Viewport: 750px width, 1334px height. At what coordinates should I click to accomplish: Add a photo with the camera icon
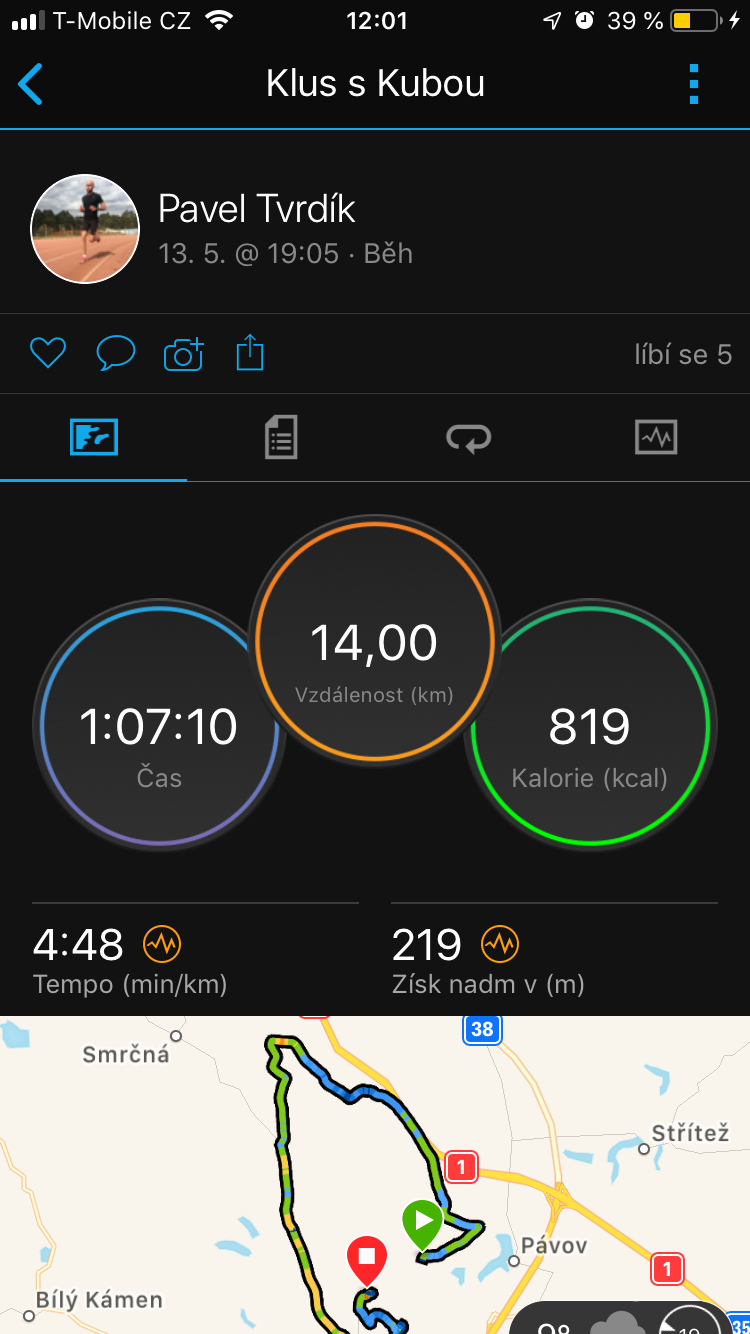tap(183, 353)
